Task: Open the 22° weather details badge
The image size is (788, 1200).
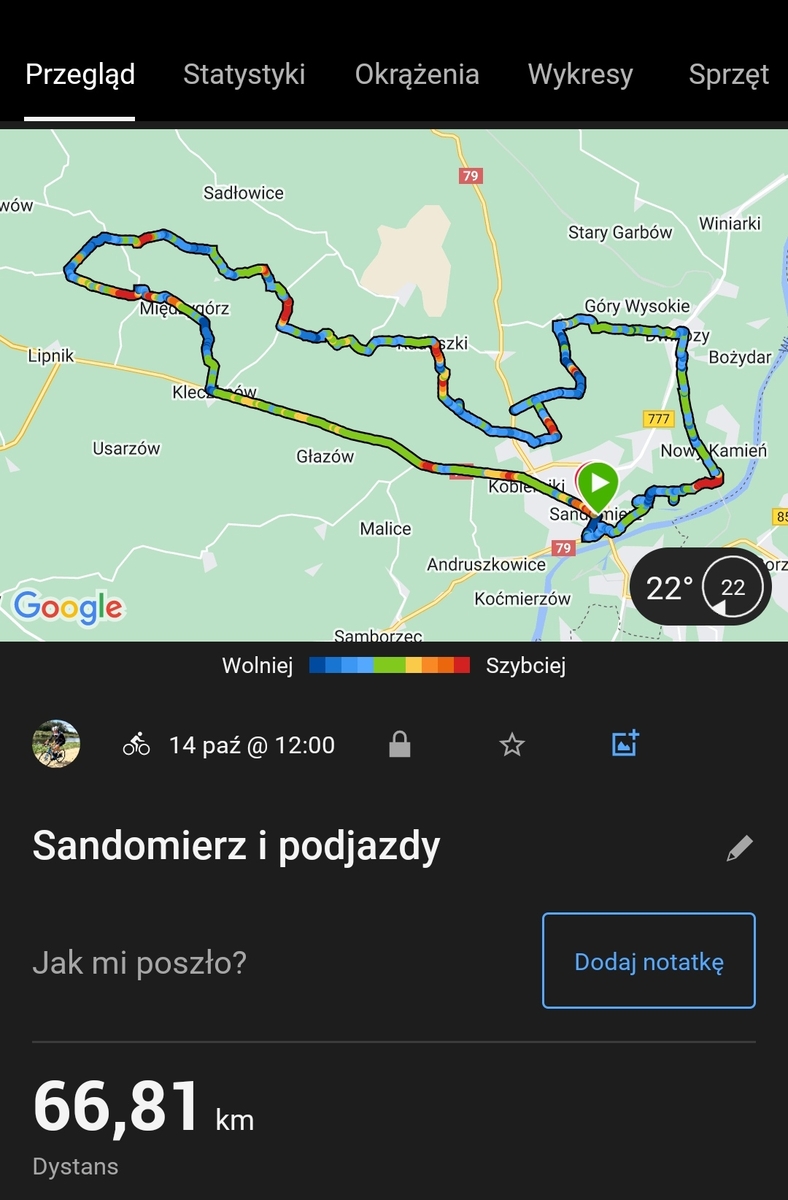Action: pos(700,587)
